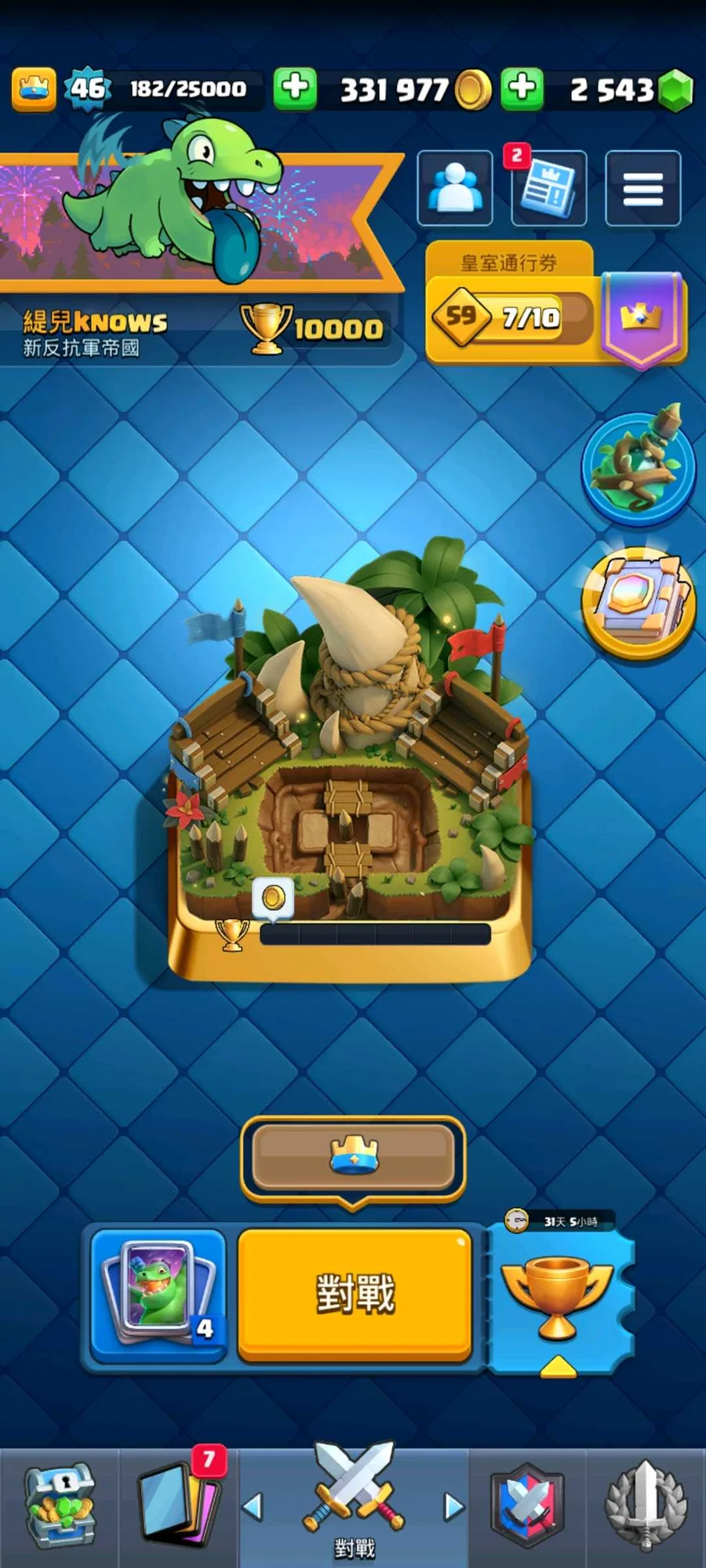Screen dimensions: 706x1568
Task: Tap the right arrow beside 對戰 tab
Action: (453, 1505)
